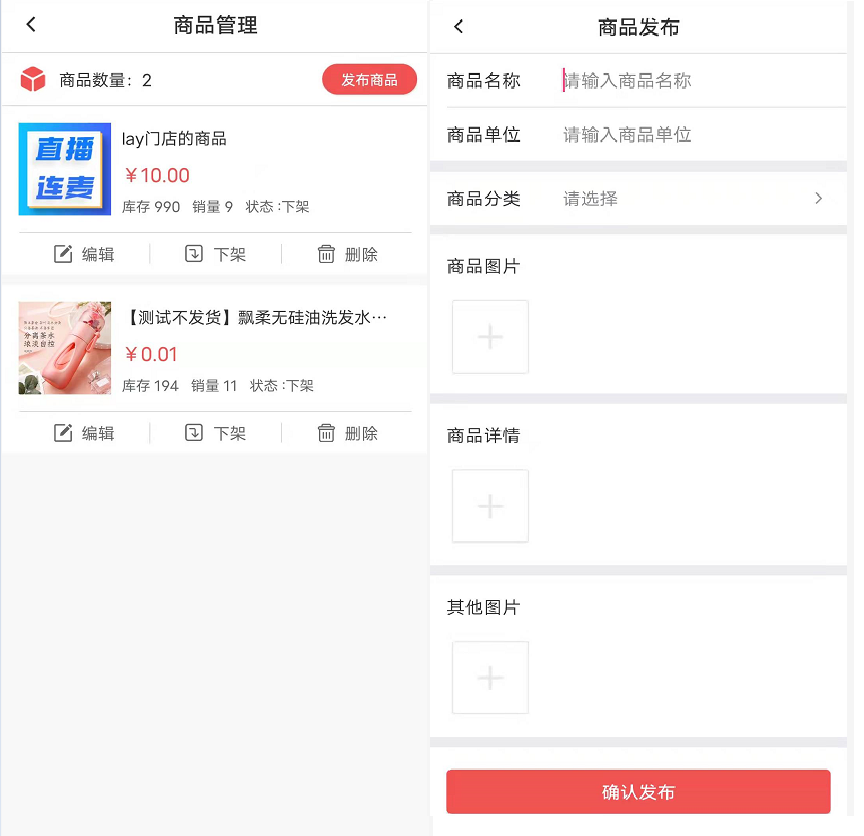The height and width of the screenshot is (836, 864).
Task: Go back from 商品管理 page
Action: pos(31,25)
